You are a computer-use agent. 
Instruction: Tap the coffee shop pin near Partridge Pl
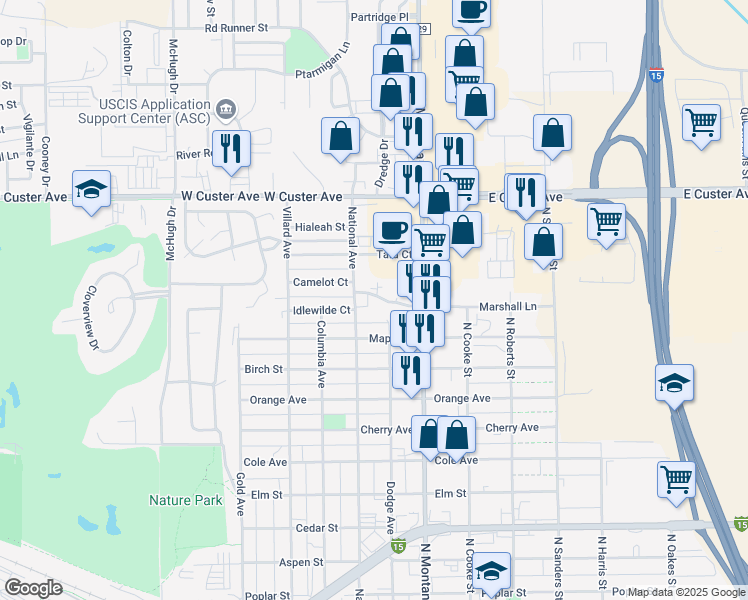click(x=472, y=11)
